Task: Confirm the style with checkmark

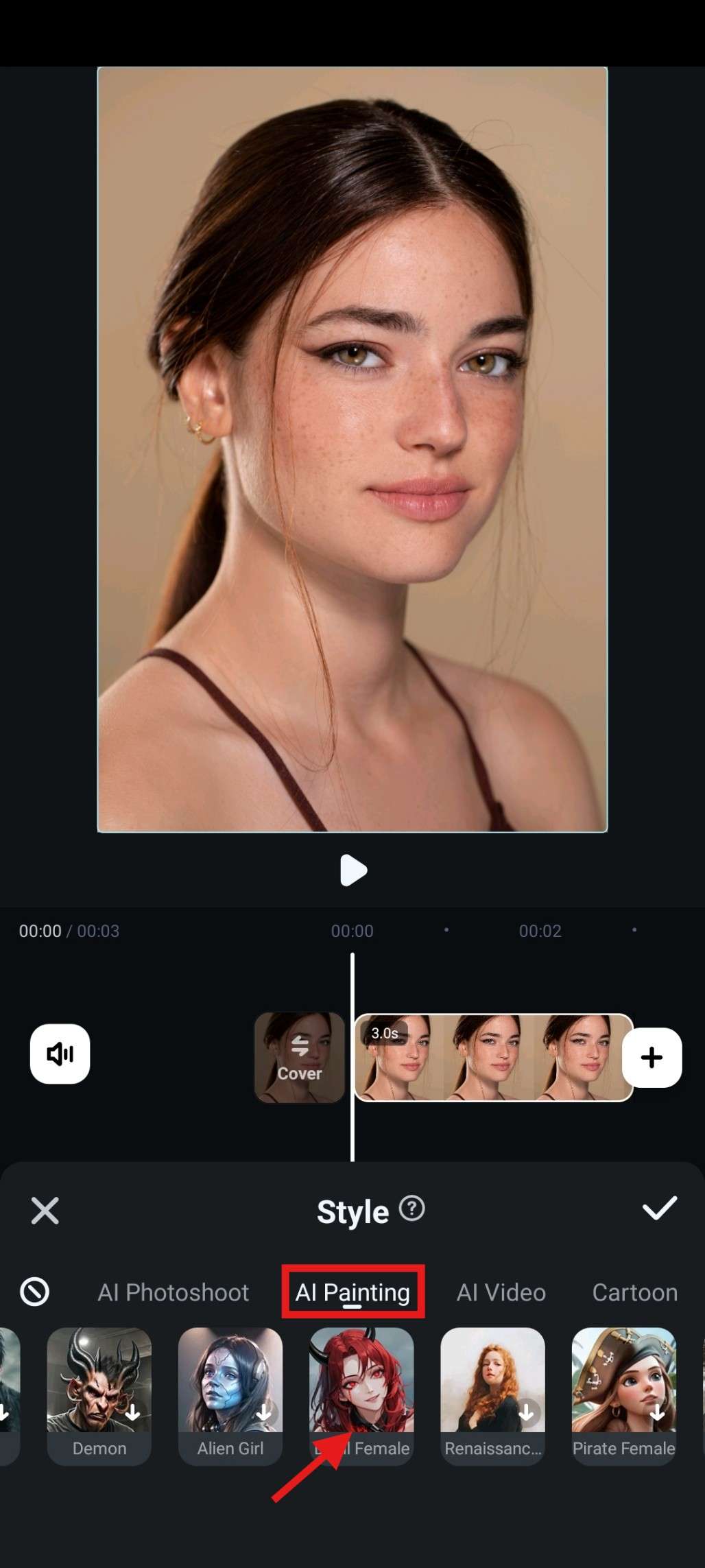Action: point(659,1209)
